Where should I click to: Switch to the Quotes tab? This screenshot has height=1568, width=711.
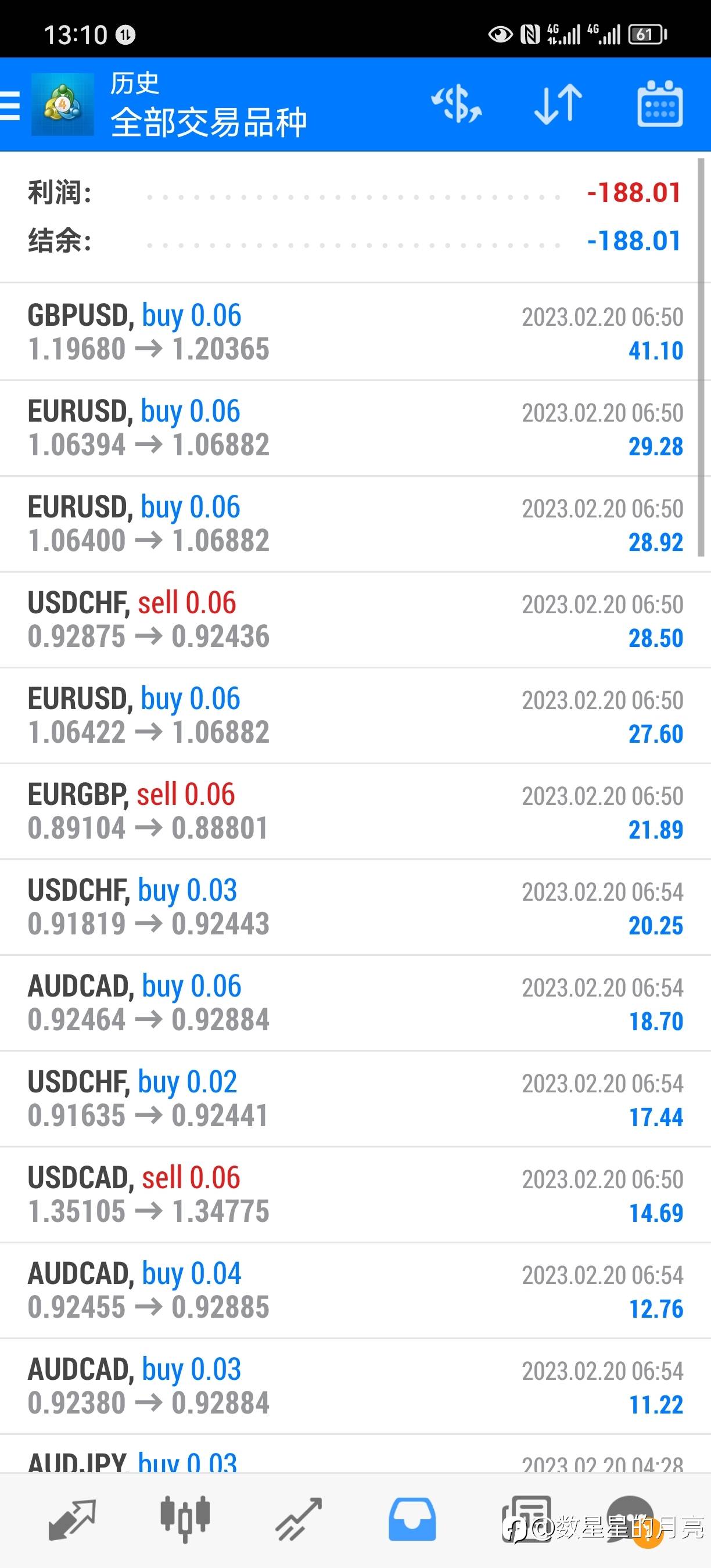(72, 1519)
